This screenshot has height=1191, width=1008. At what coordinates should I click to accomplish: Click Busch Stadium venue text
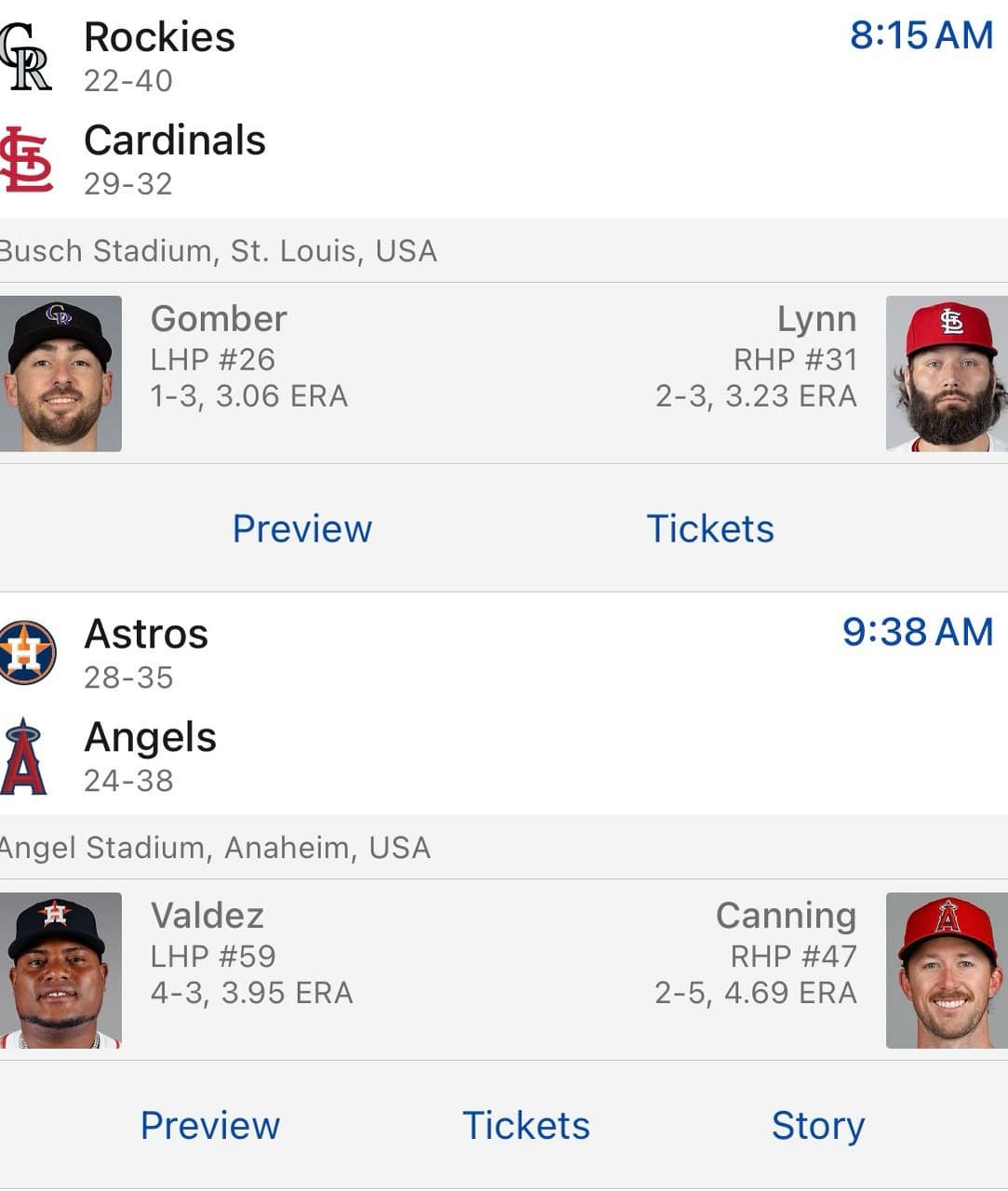(x=219, y=250)
